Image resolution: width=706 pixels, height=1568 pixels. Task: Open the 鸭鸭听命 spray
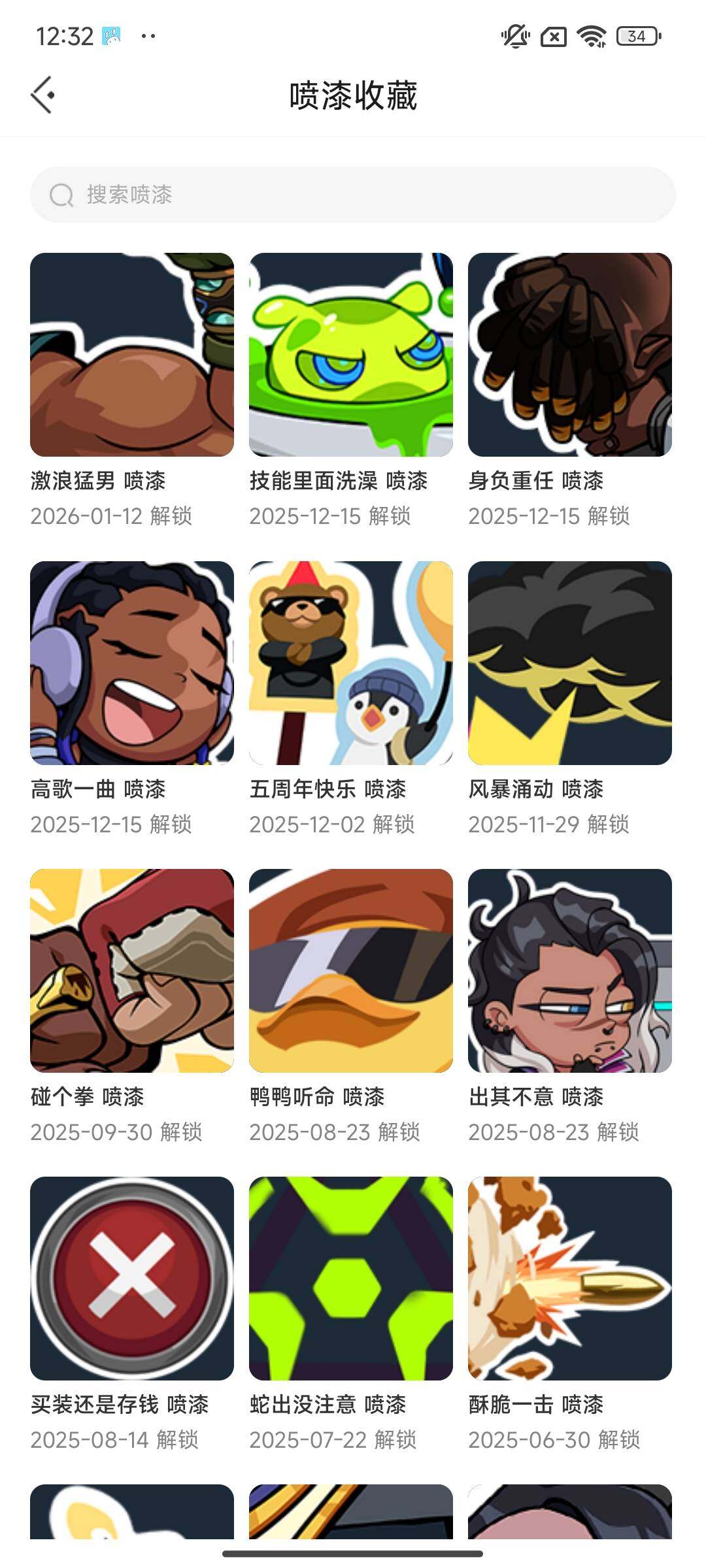(351, 971)
